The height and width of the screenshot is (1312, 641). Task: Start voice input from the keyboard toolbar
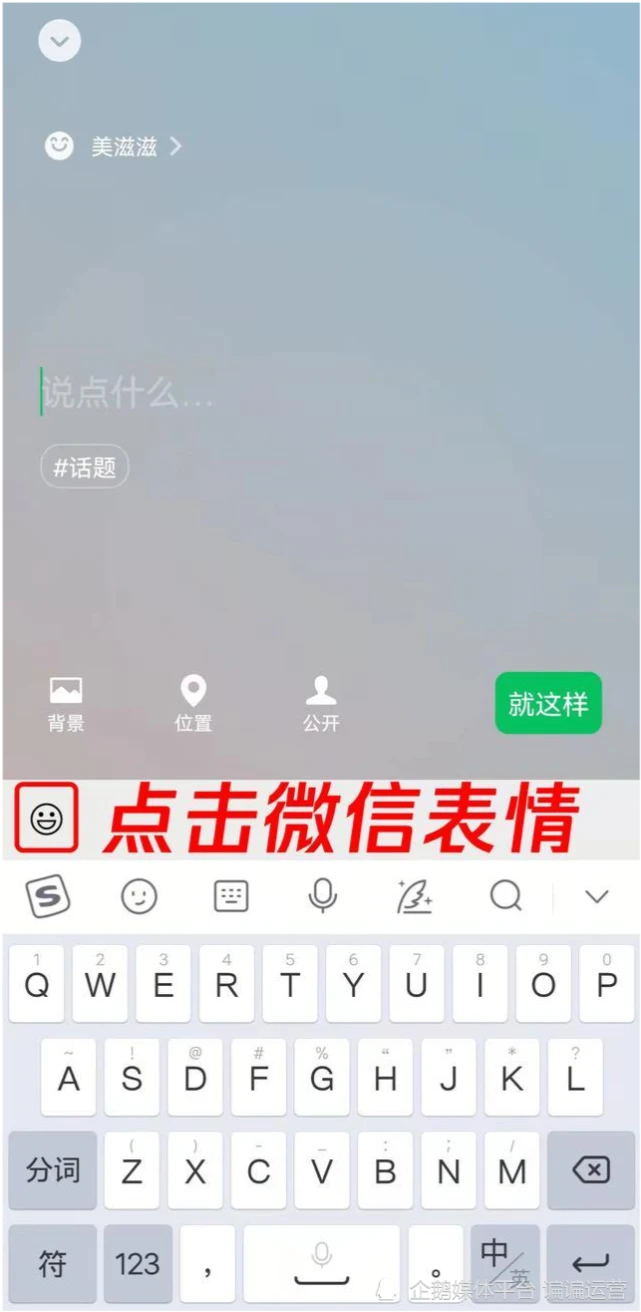(322, 896)
